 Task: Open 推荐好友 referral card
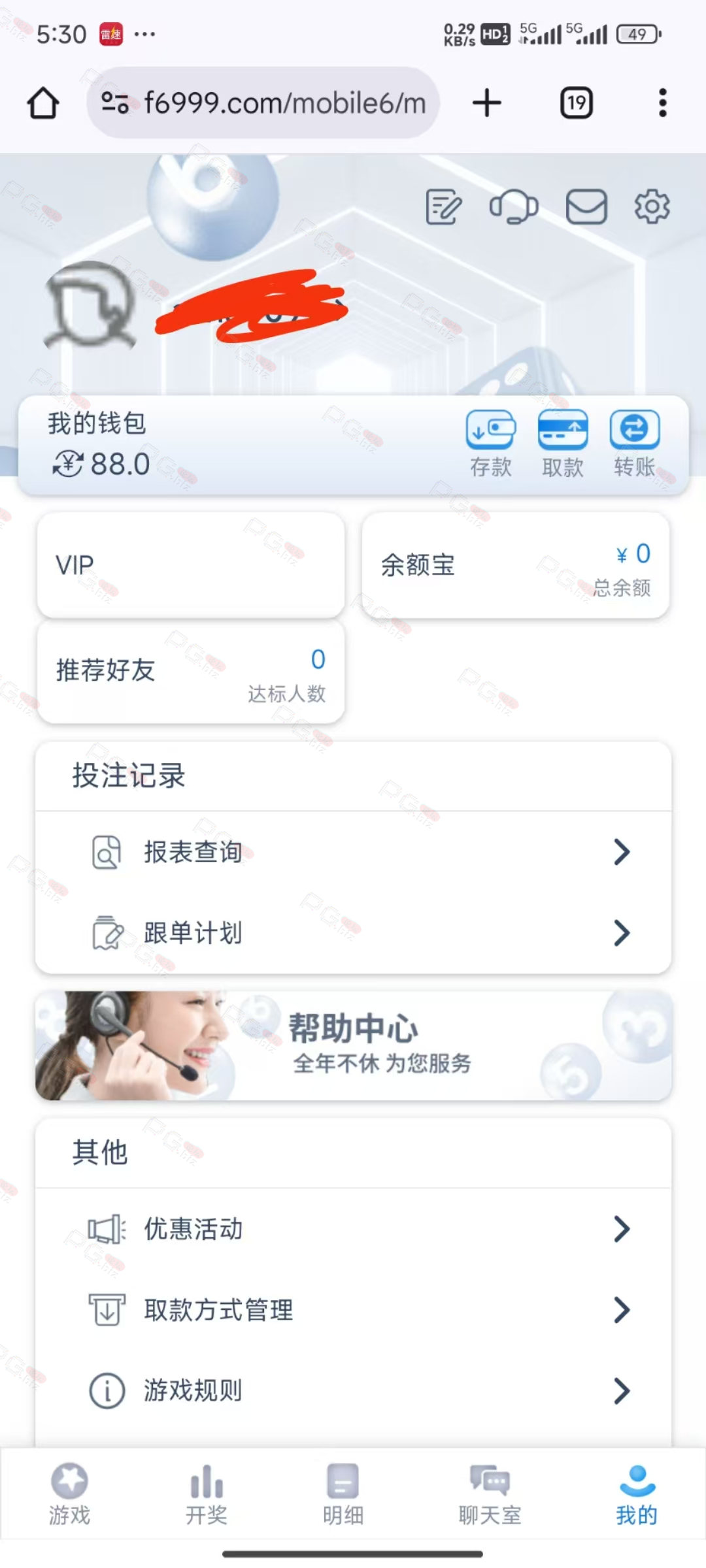[191, 672]
